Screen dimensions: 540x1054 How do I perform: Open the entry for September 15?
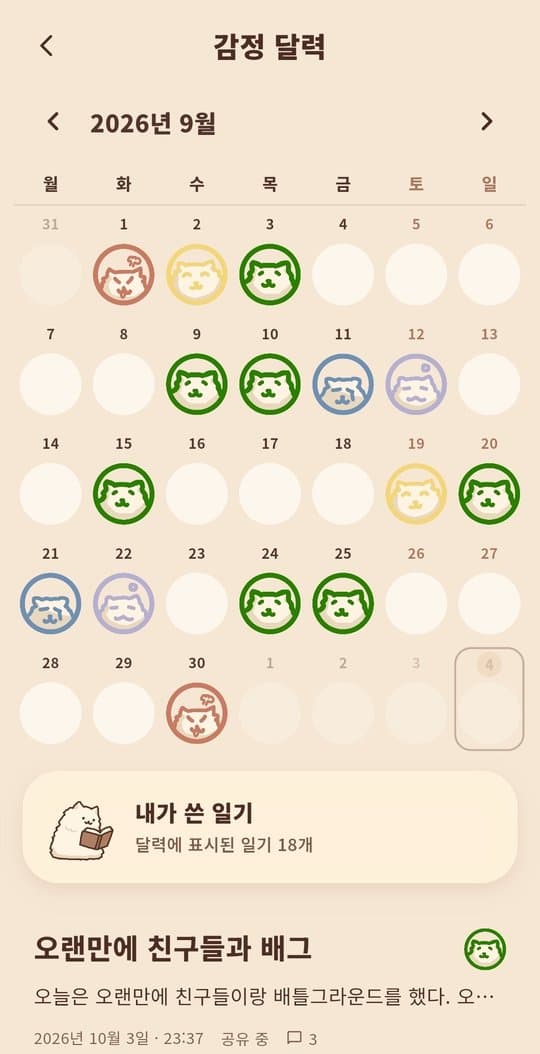tap(123, 493)
